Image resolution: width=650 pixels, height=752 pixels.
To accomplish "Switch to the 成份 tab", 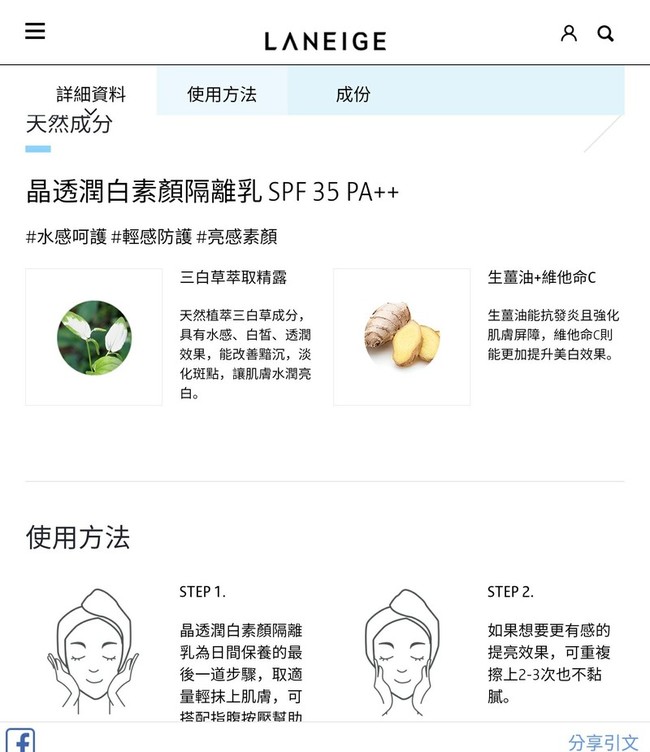I will click(x=352, y=94).
